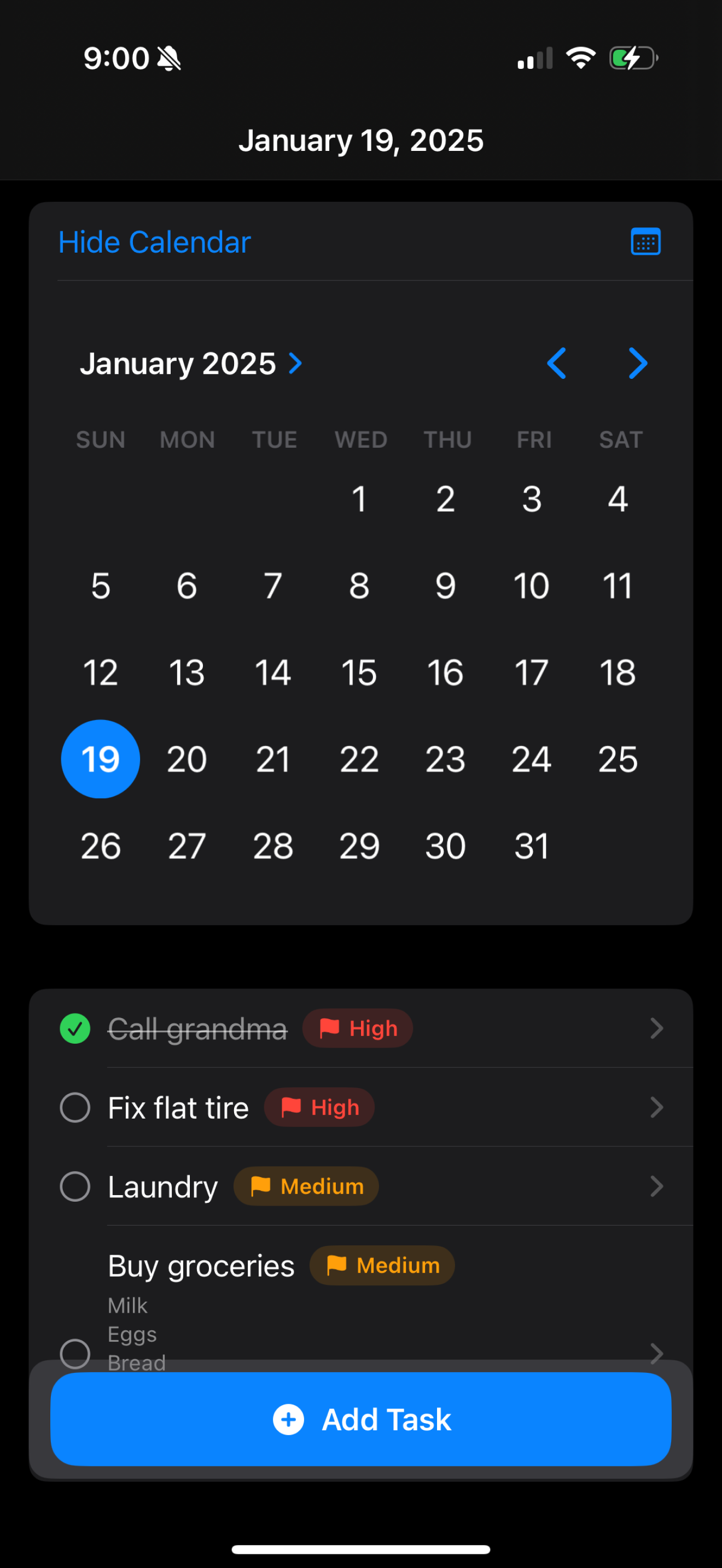Select January 15 in the calendar
Screen dimensions: 722x1568
pos(359,672)
